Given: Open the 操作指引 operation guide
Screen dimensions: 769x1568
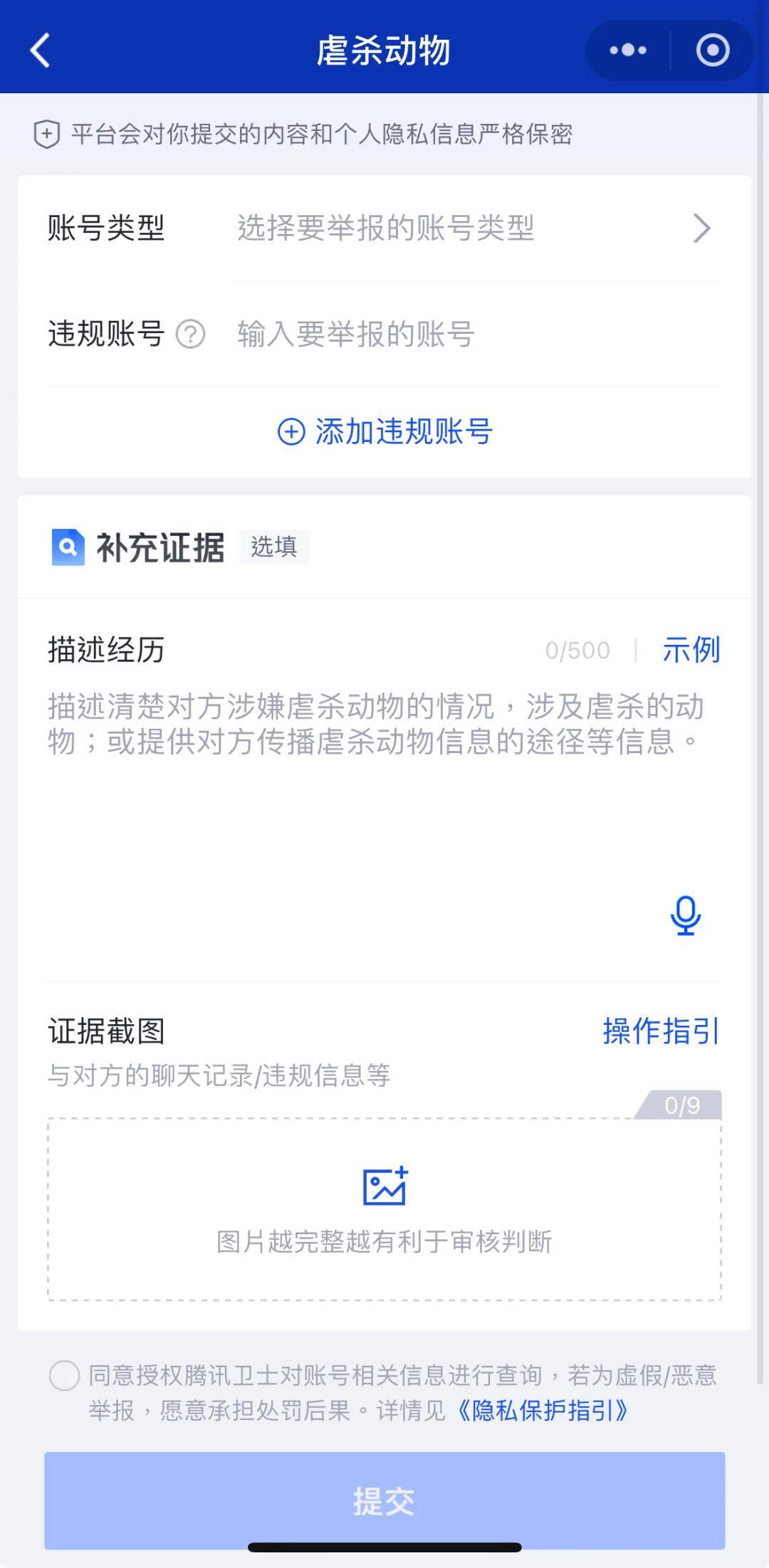Looking at the screenshot, I should pos(661,1031).
